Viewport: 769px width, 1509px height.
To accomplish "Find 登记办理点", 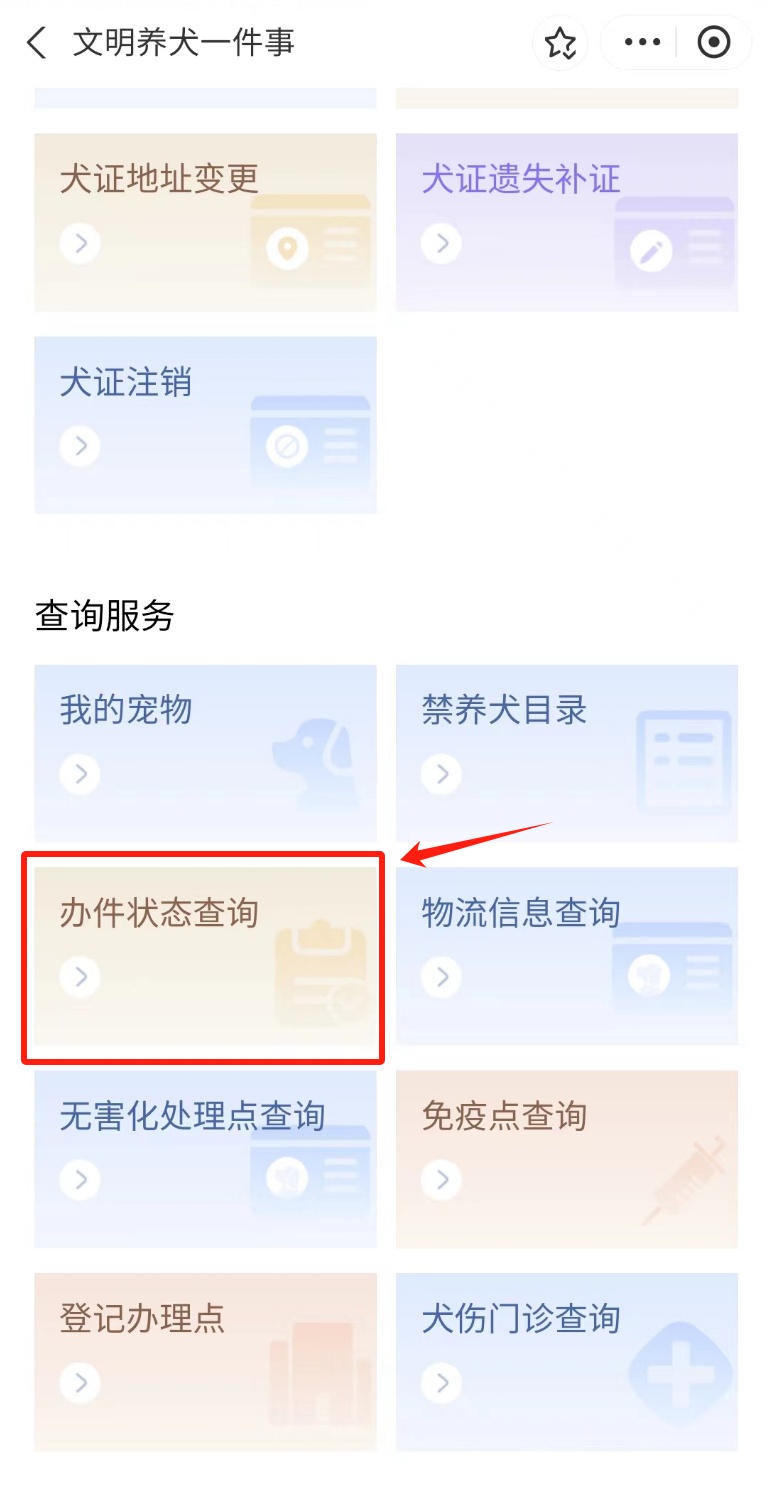I will point(206,1362).
